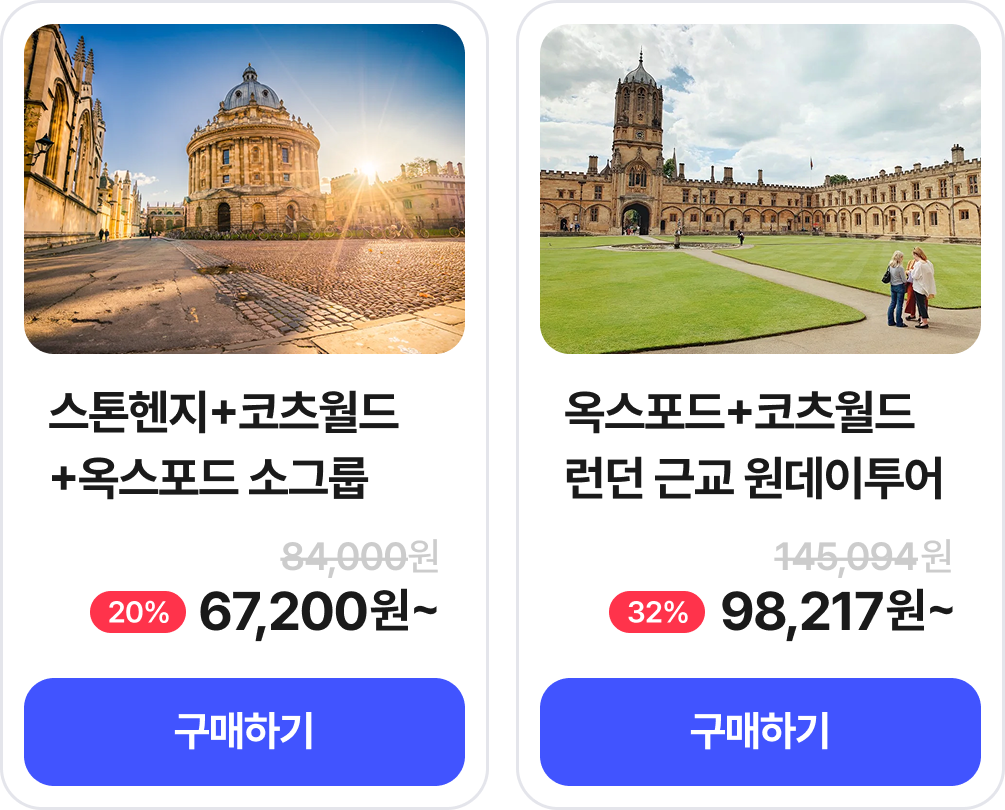Tap 구매하기 for the 옥스포드+코츠월드 런던 근교 원데이투어
The image size is (1005, 810).
760,732
